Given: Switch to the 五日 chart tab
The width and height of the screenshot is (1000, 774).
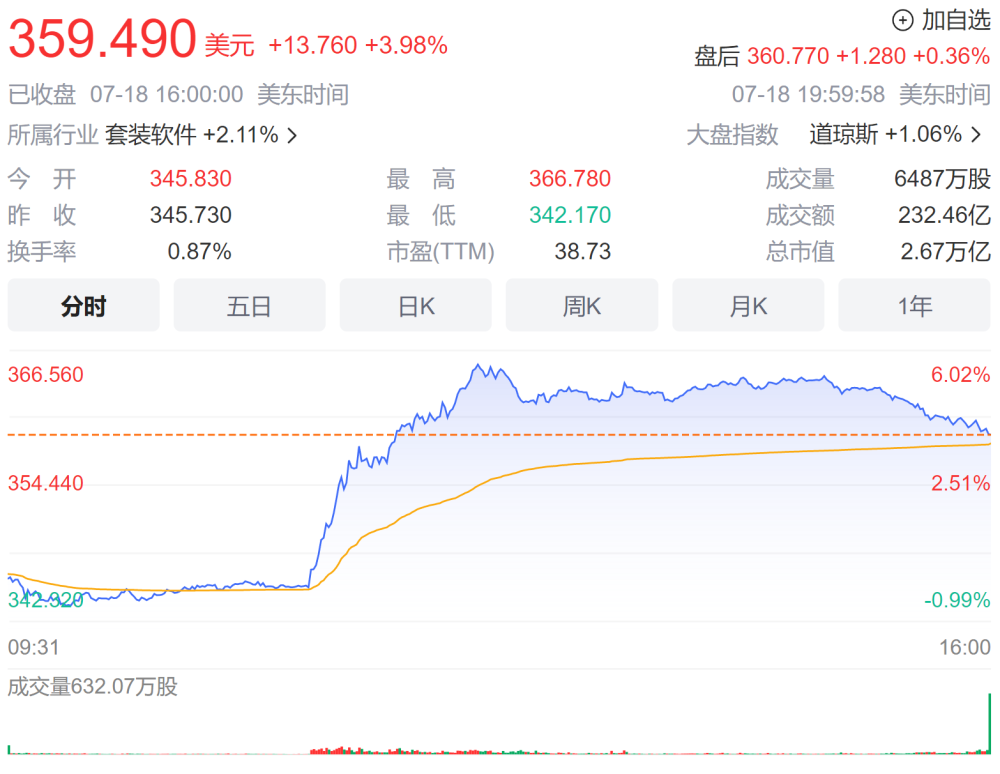Looking at the screenshot, I should 249,306.
